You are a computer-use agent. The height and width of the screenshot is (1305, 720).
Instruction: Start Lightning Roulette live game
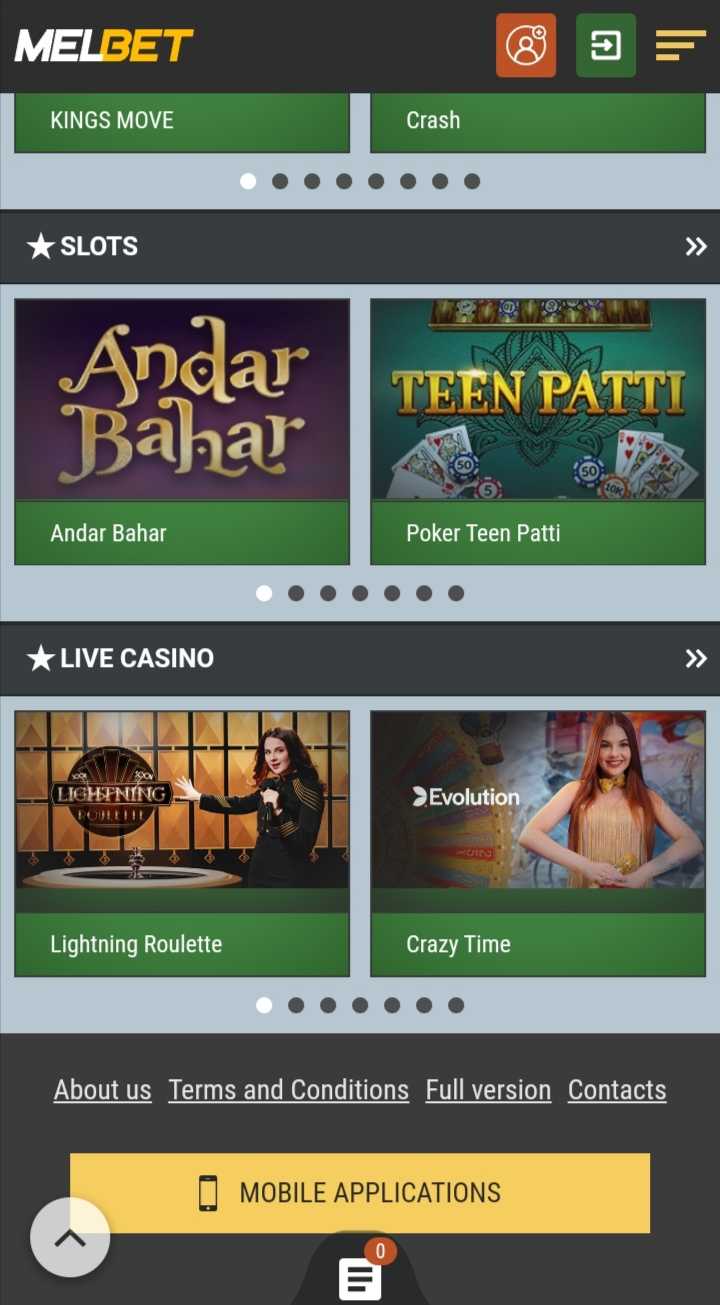[182, 842]
